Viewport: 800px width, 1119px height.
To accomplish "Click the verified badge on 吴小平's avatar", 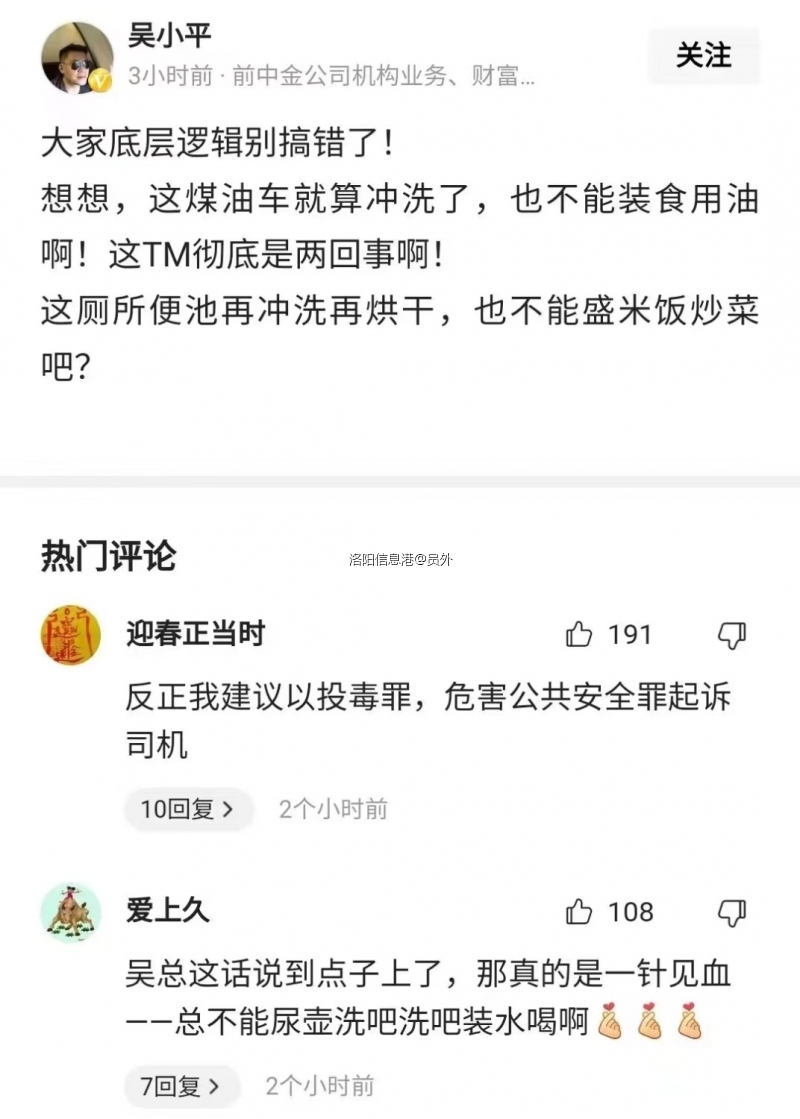I will tap(98, 80).
